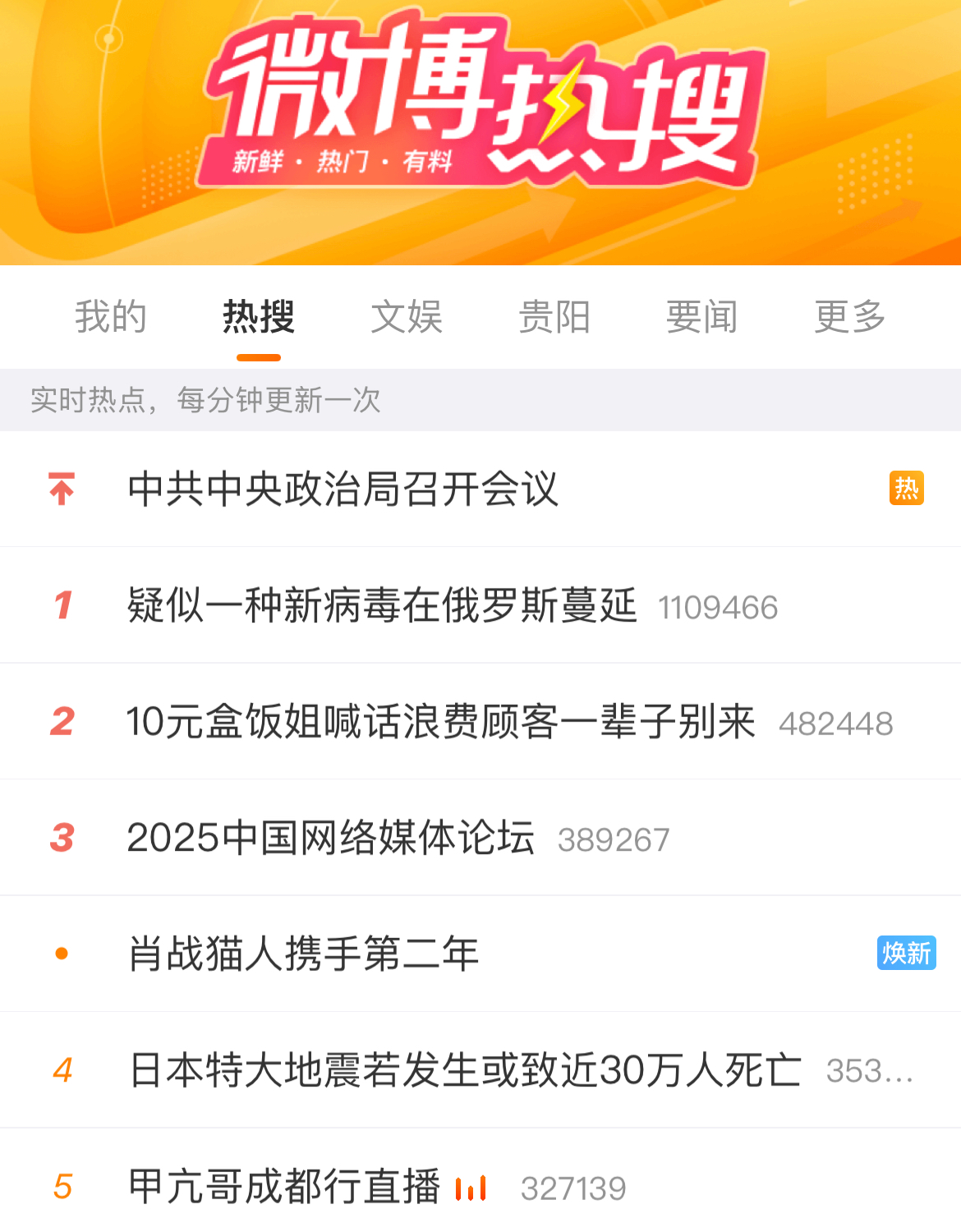The image size is (961, 1232).
Task: Open topic 甲亢哥成都行直播
Action: click(284, 1188)
